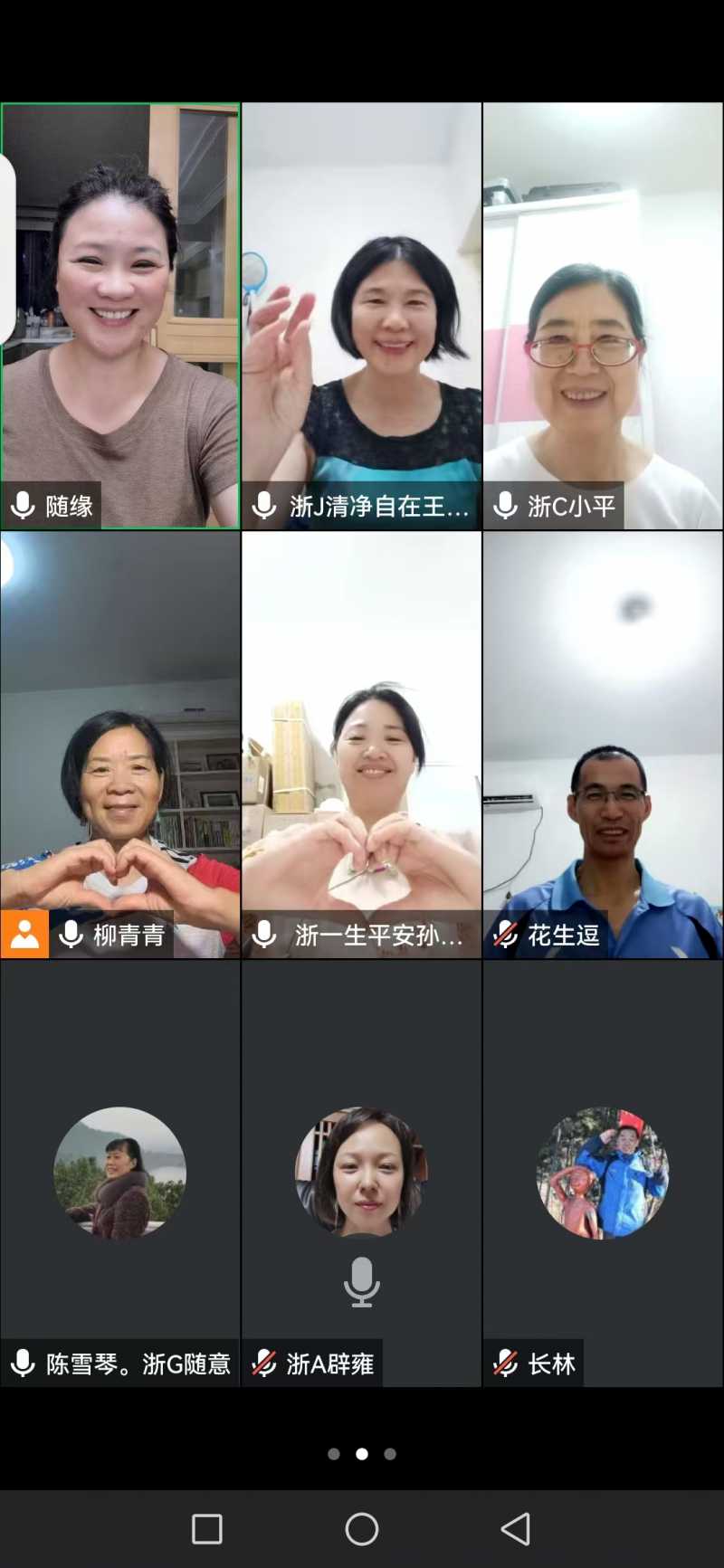Go to the home screen
This screenshot has width=724, height=1568.
(362, 1529)
